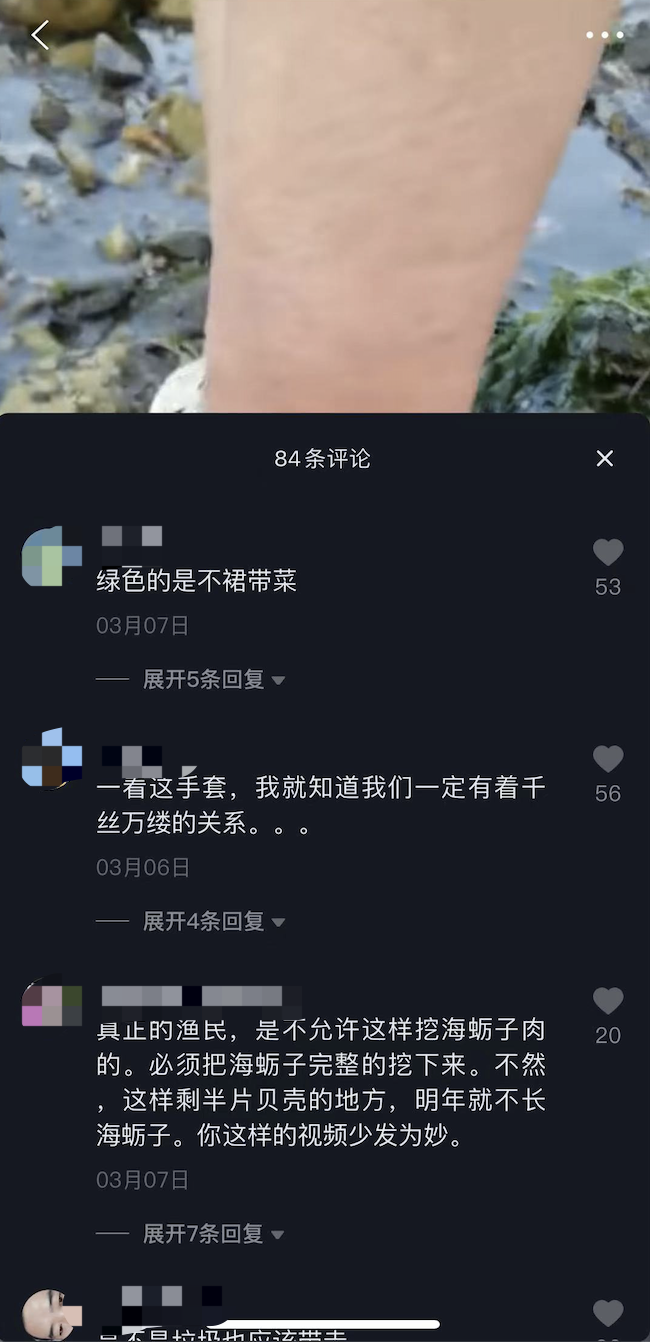The image size is (650, 1342).
Task: Open the avatar of the 手套 commenter
Action: (x=52, y=758)
